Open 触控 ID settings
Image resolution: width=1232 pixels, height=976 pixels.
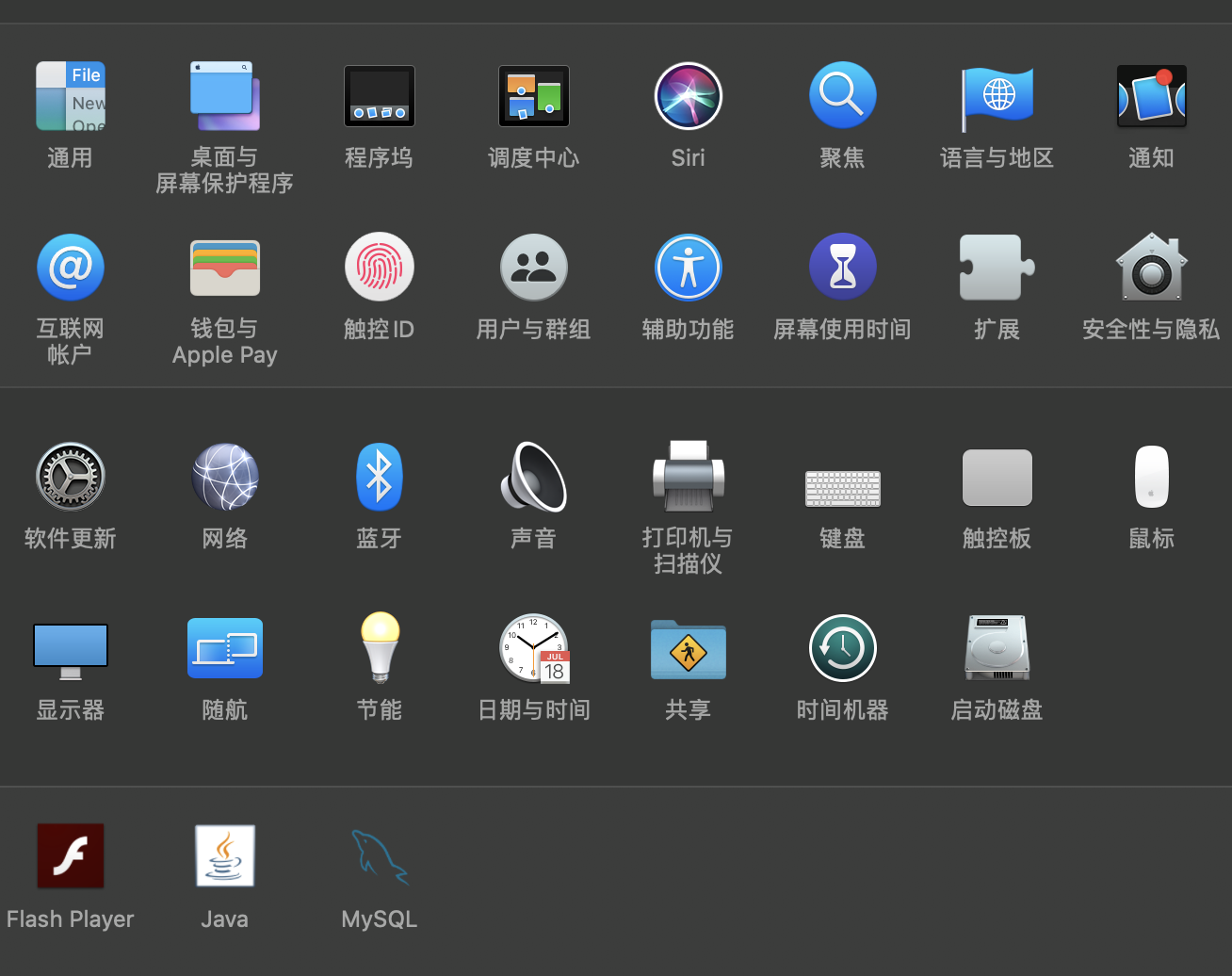[x=379, y=268]
